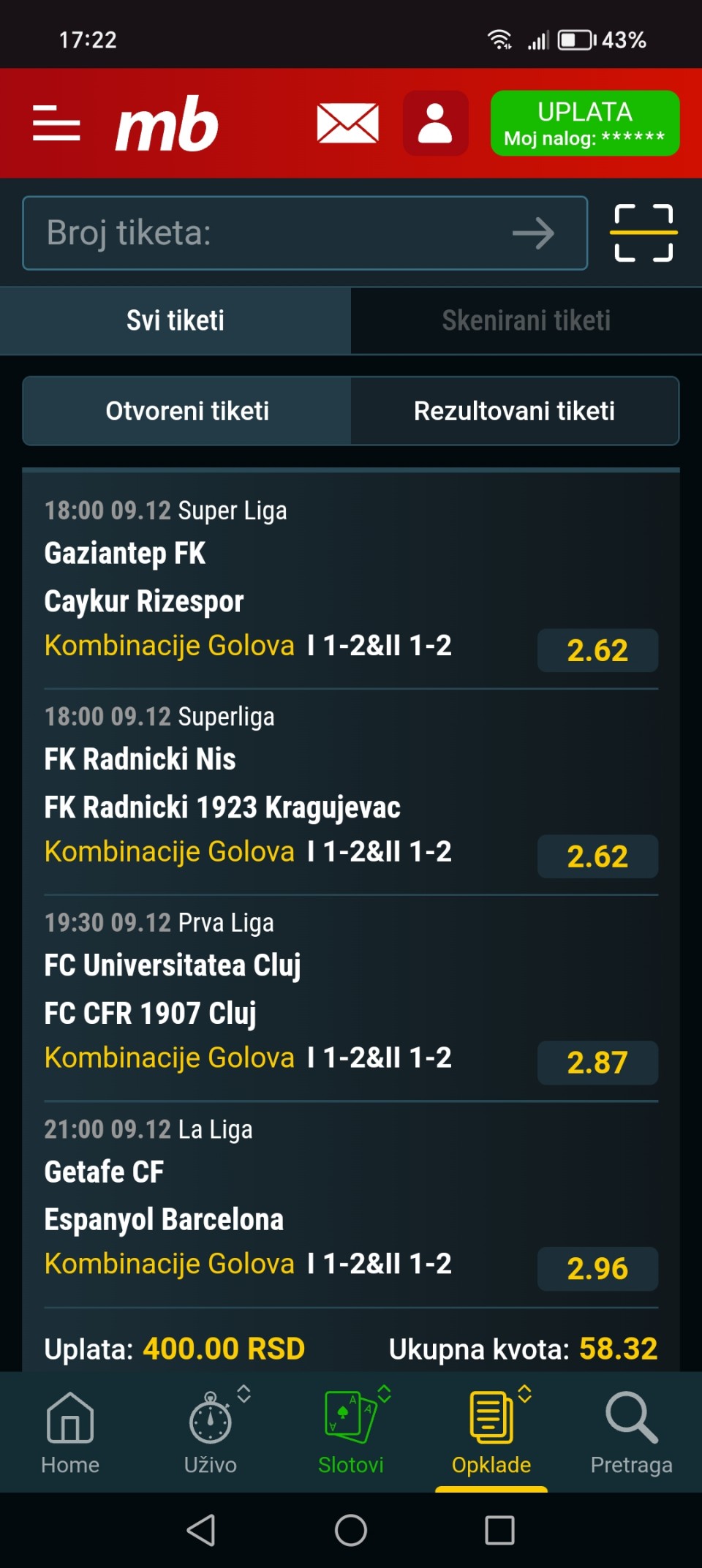The width and height of the screenshot is (702, 1568).
Task: Submit ticket number with arrow icon
Action: (x=533, y=233)
